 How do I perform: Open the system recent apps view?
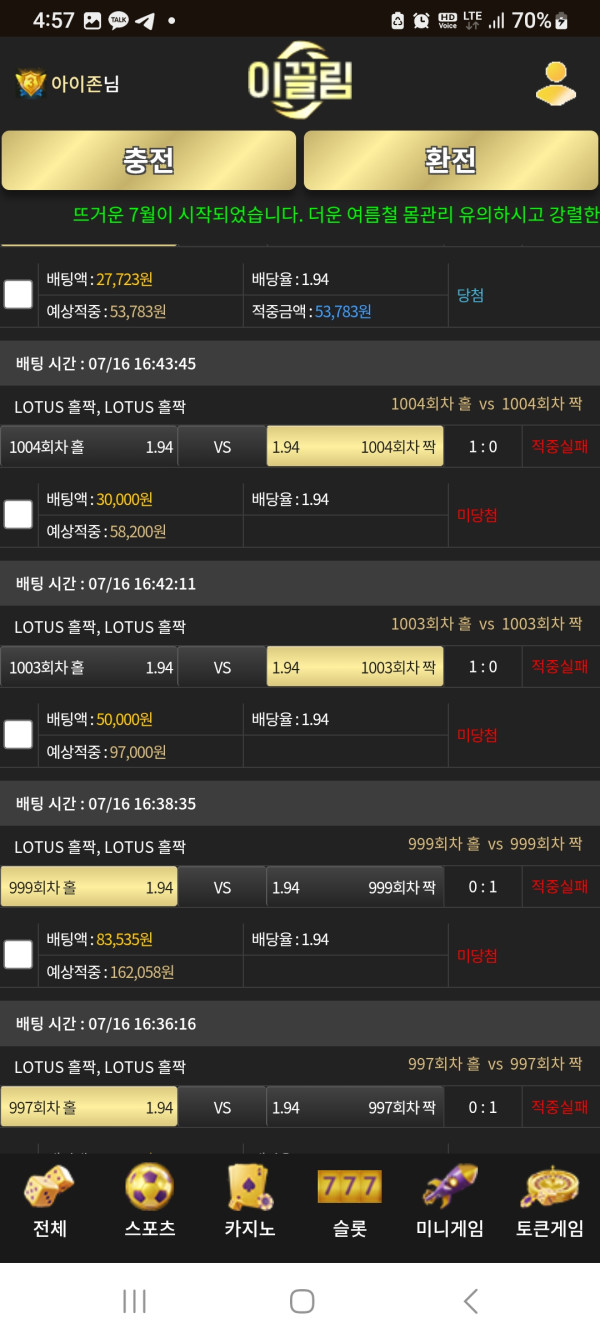click(134, 1300)
